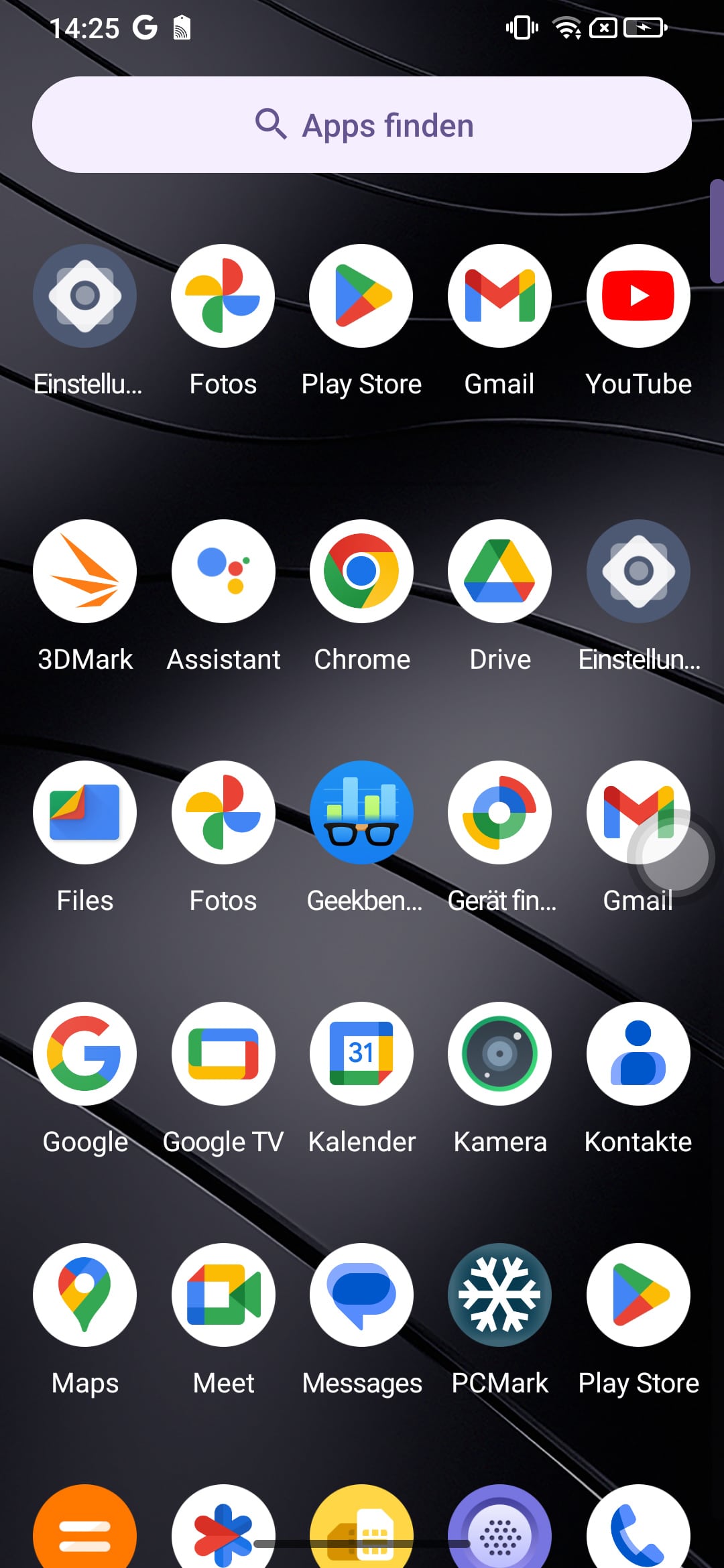The height and width of the screenshot is (1568, 724).
Task: Launch the PCMark app
Action: (x=500, y=1295)
